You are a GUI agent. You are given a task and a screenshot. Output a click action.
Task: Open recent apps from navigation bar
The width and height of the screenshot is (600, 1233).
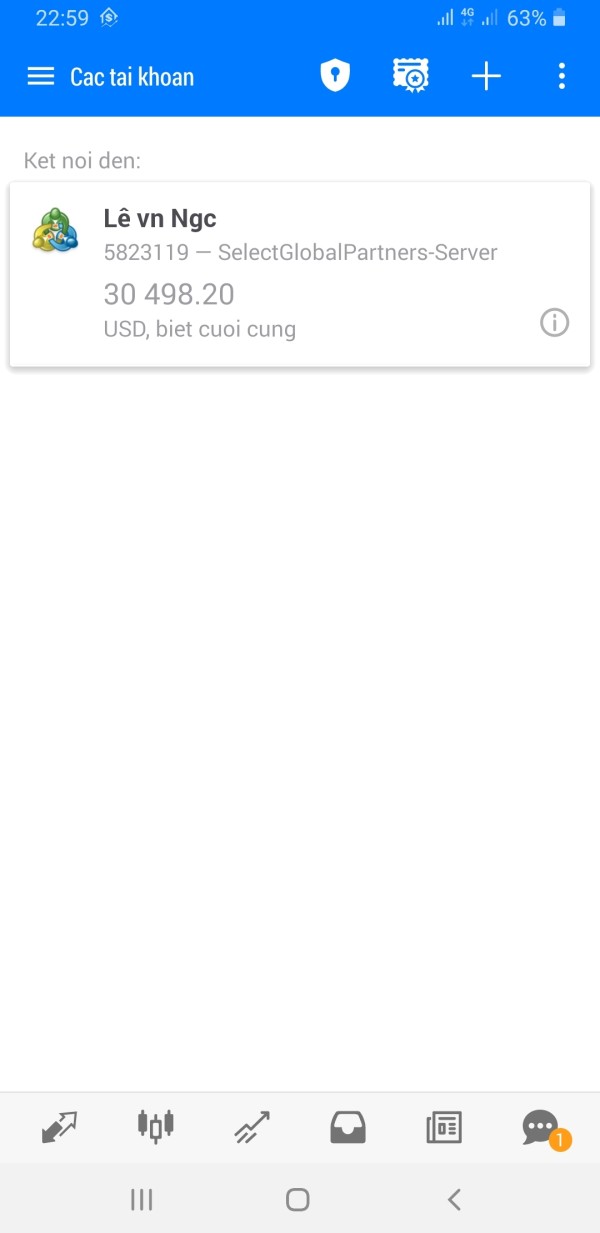[x=142, y=1199]
